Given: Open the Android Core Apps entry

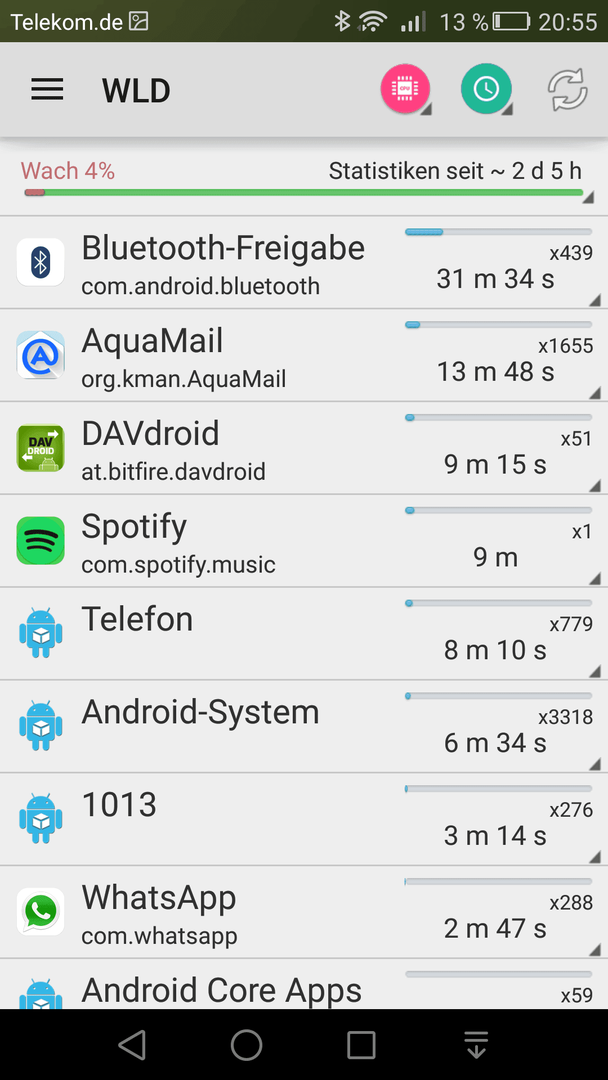Looking at the screenshot, I should point(304,984).
